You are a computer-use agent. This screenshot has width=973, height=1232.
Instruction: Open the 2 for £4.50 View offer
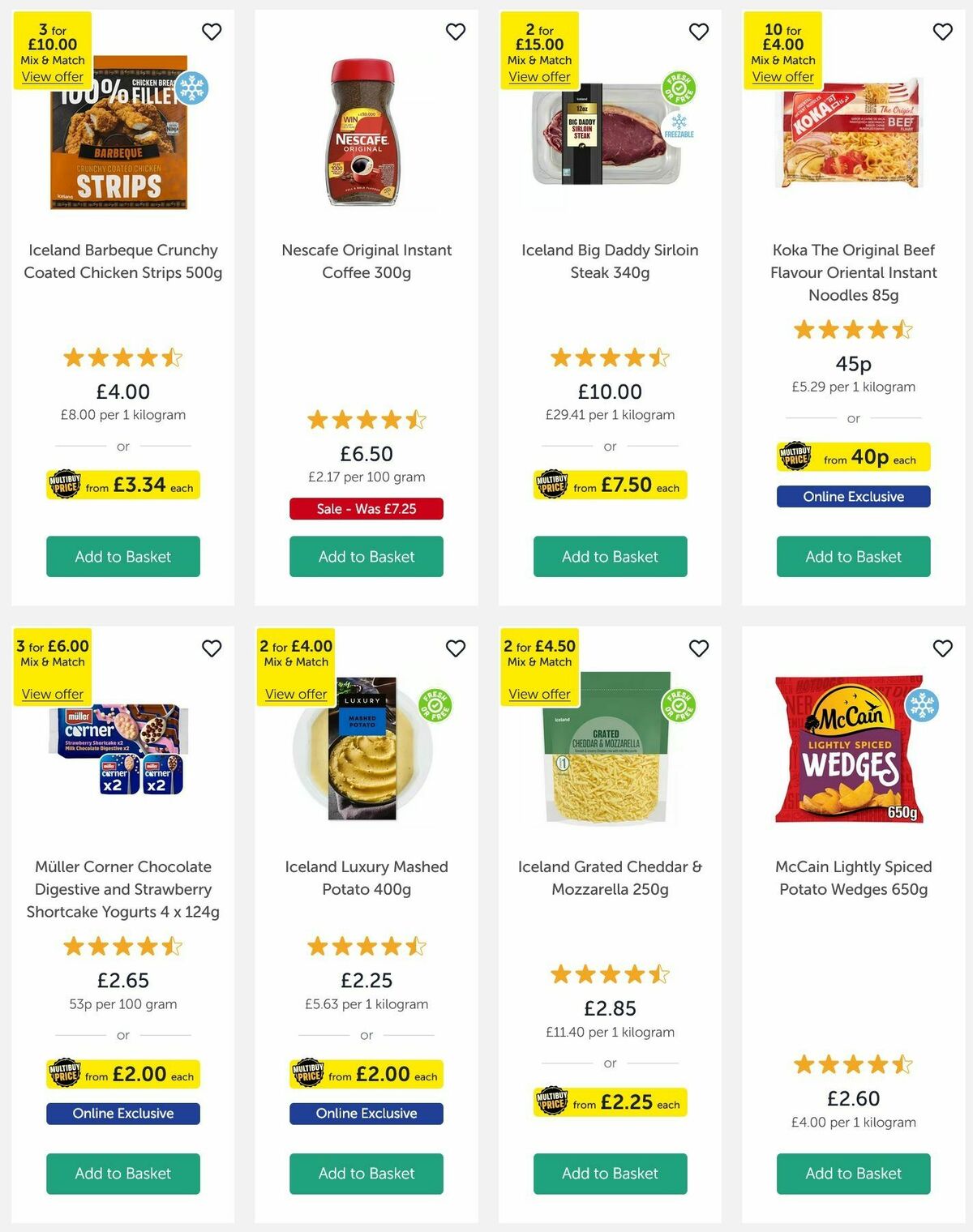tap(539, 694)
